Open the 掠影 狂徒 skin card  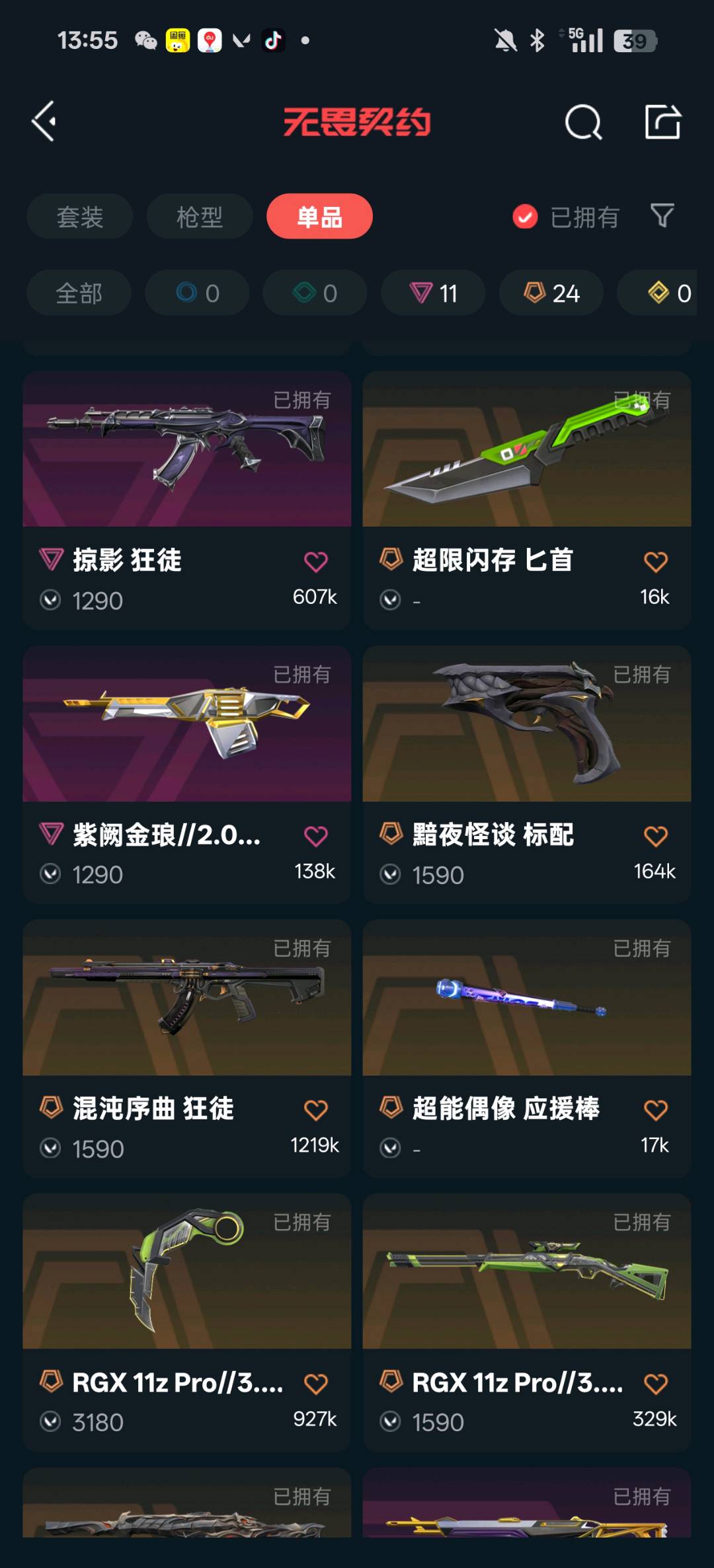point(186,463)
